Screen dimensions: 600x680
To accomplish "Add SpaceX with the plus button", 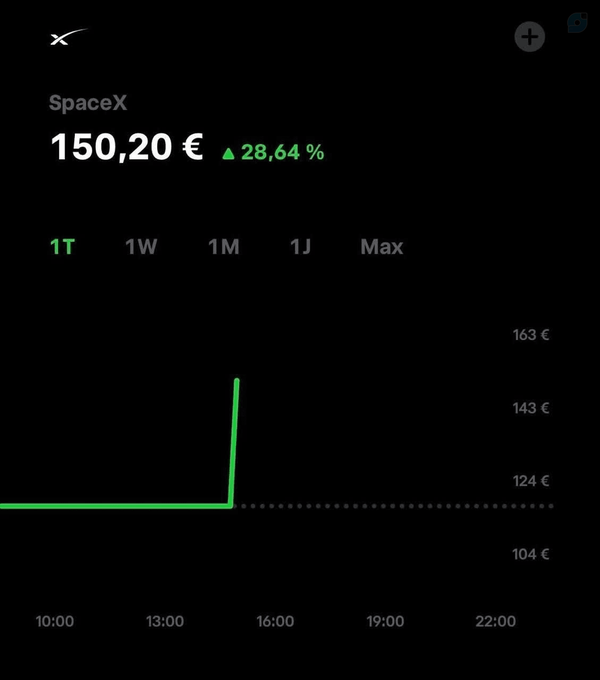I will pyautogui.click(x=529, y=37).
